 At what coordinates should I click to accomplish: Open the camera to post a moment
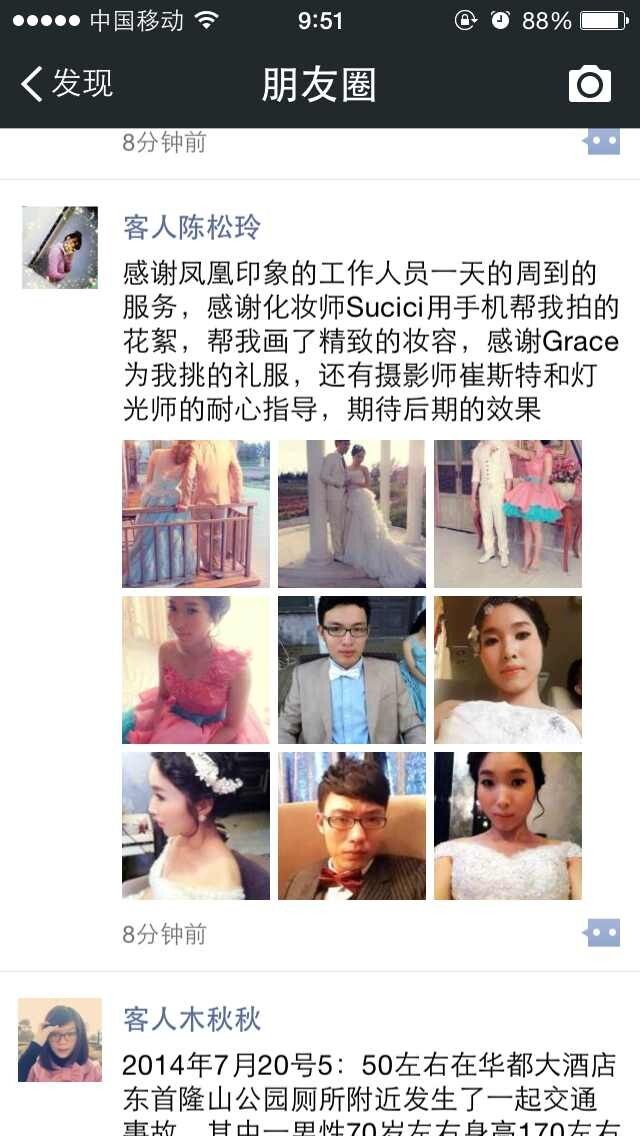point(589,84)
